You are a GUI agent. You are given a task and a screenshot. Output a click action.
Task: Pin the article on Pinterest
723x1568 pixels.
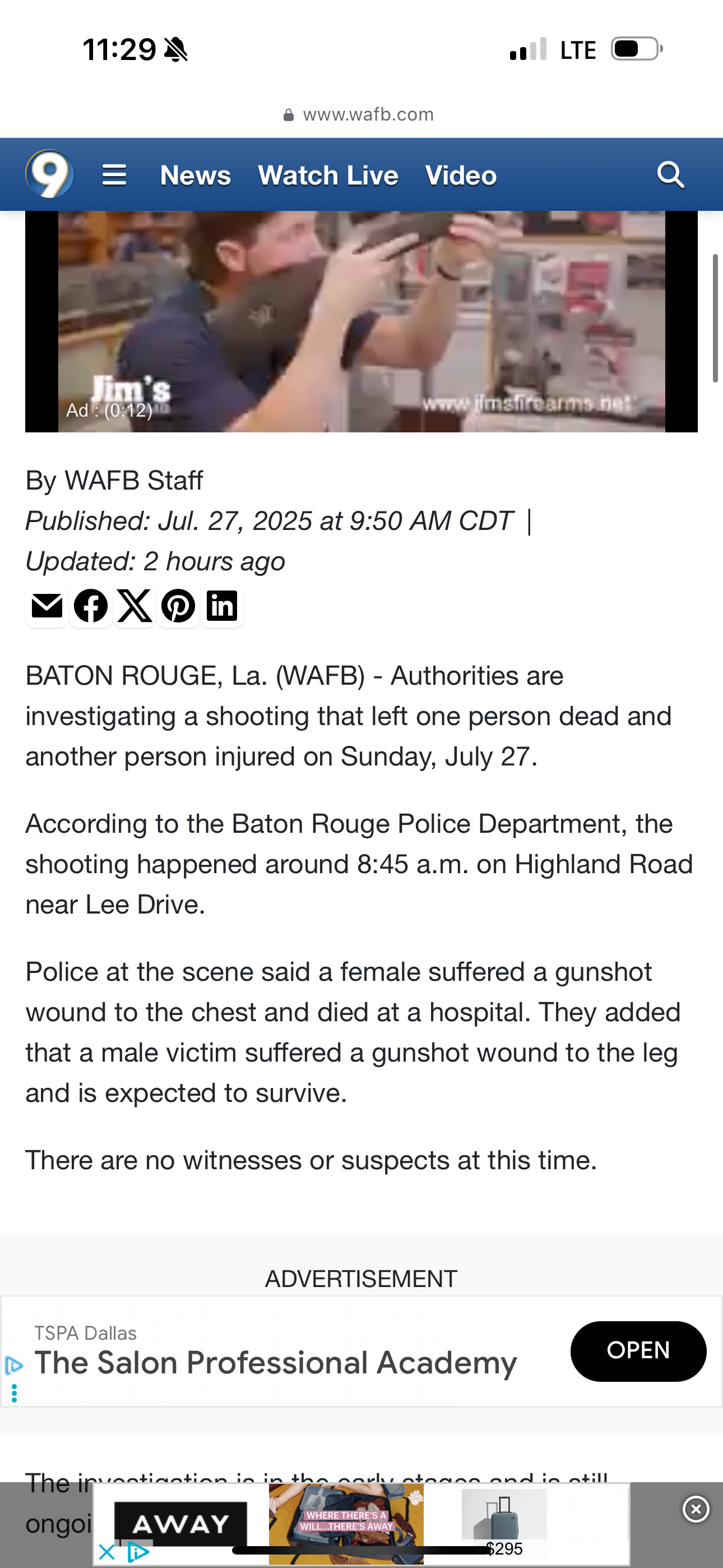point(178,606)
